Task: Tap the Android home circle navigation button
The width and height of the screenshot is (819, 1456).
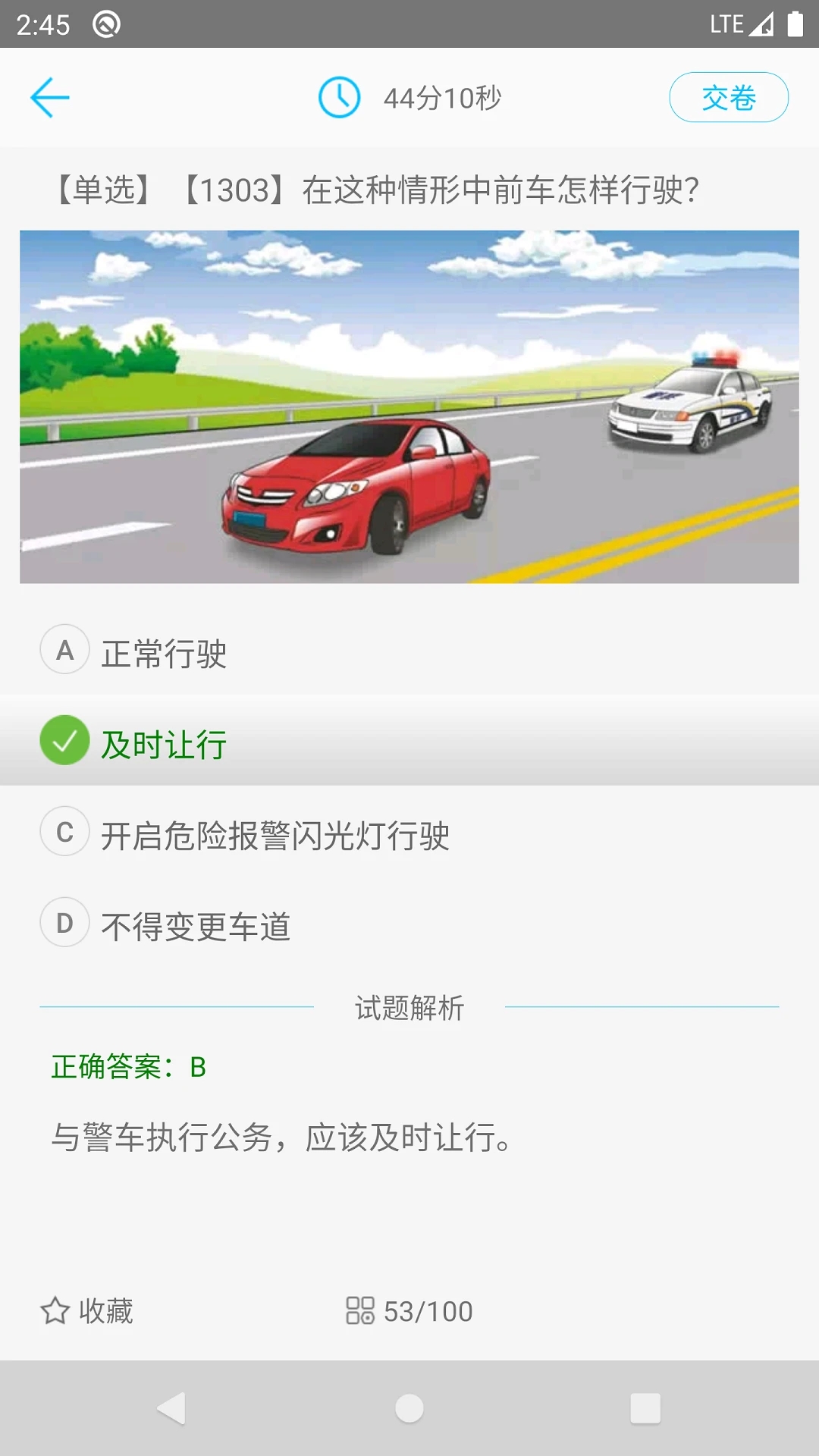Action: 409,1408
